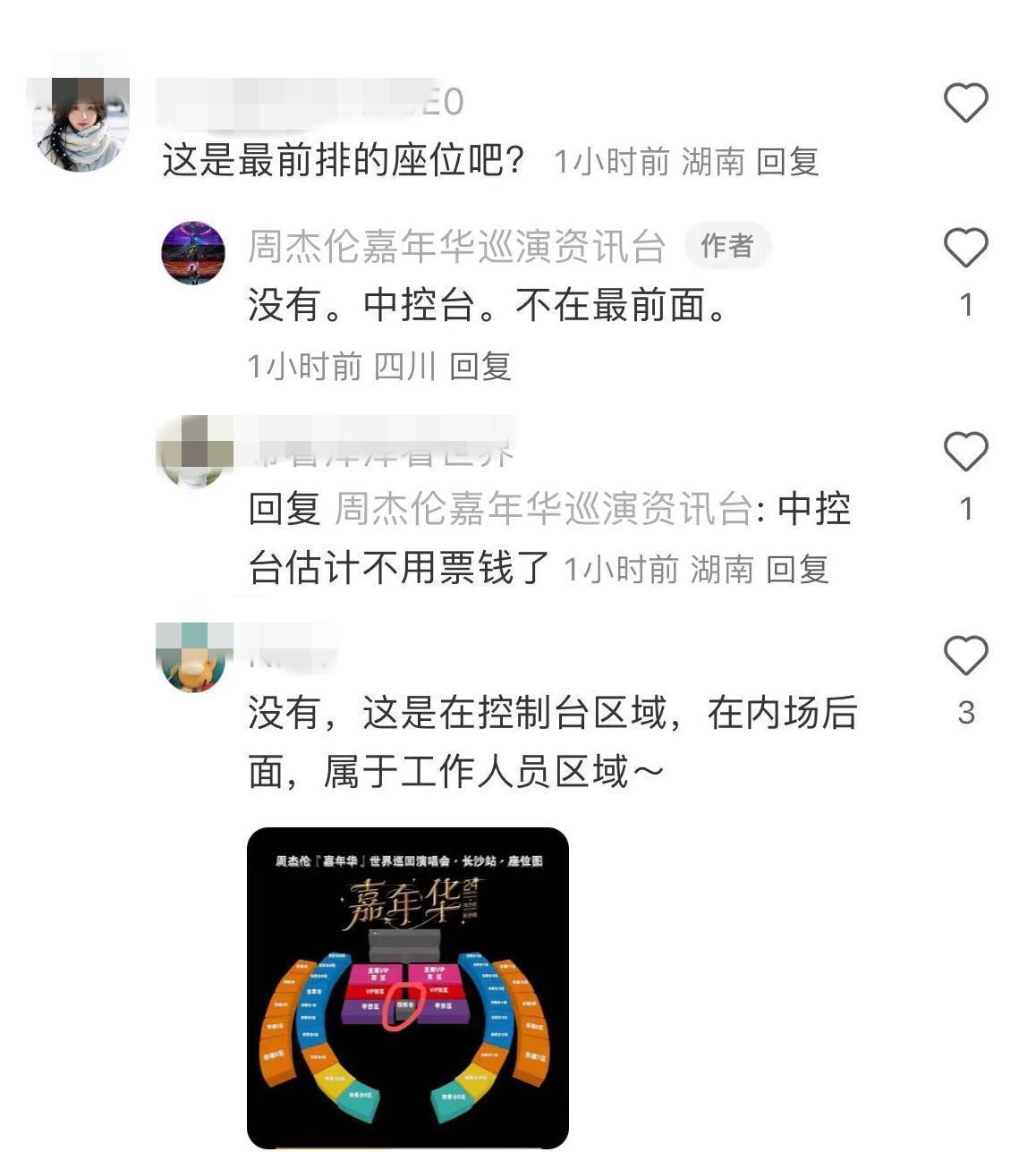Tap the 周杰伦嘉年华巡演资讯台 author avatar
This screenshot has width=1036, height=1152.
pyautogui.click(x=192, y=252)
